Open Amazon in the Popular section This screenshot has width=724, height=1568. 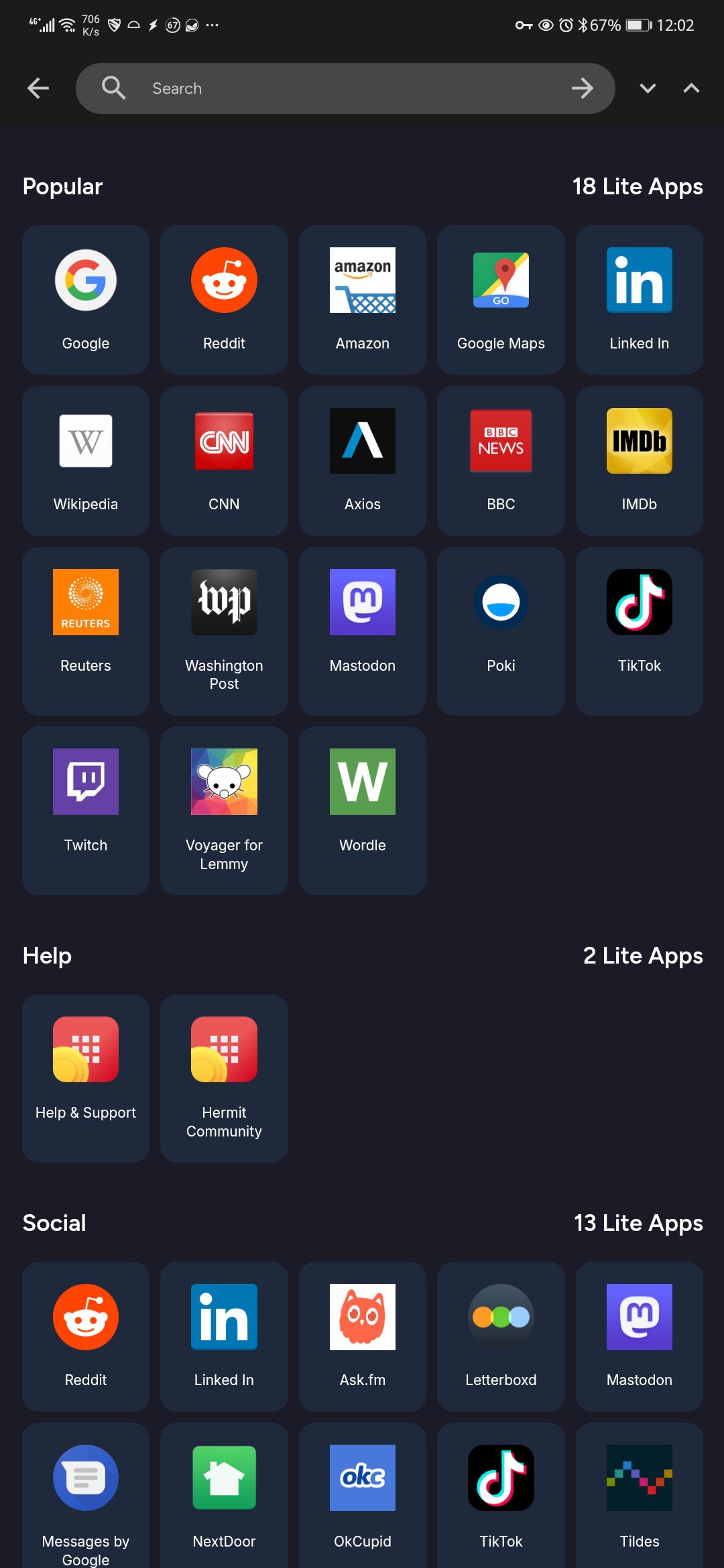[x=363, y=300]
